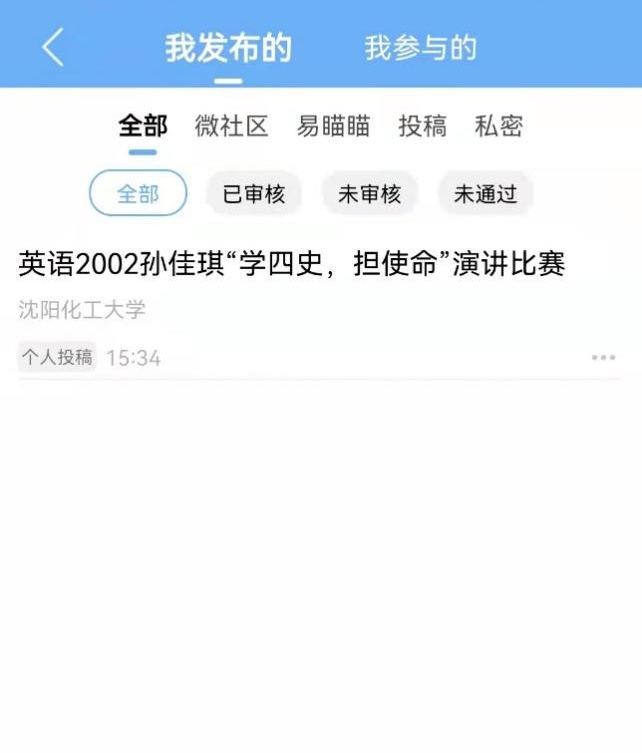The width and height of the screenshot is (642, 753).
Task: Filter posts by 未审核
Action: (369, 194)
